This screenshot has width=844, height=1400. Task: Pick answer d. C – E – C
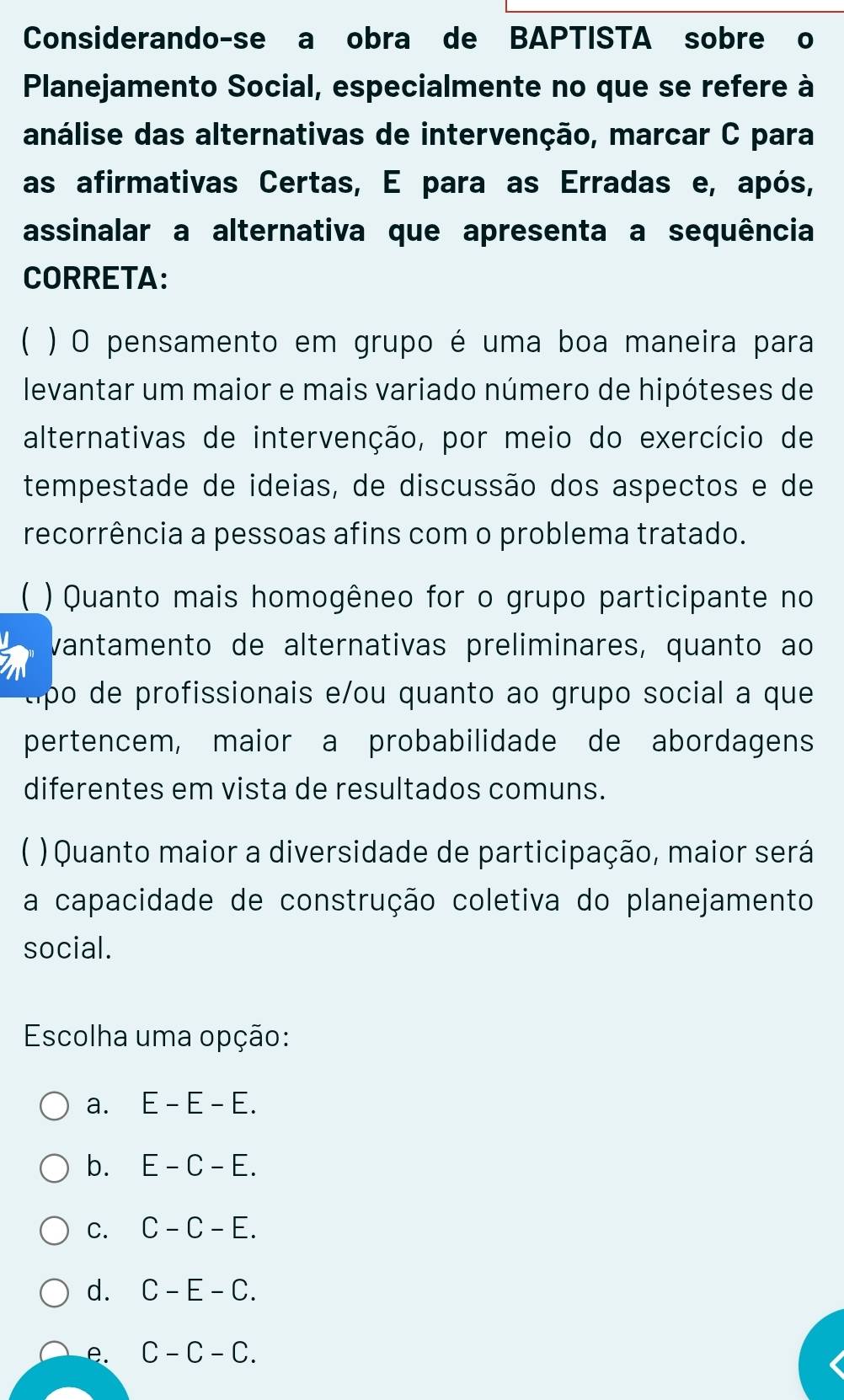click(x=56, y=1291)
